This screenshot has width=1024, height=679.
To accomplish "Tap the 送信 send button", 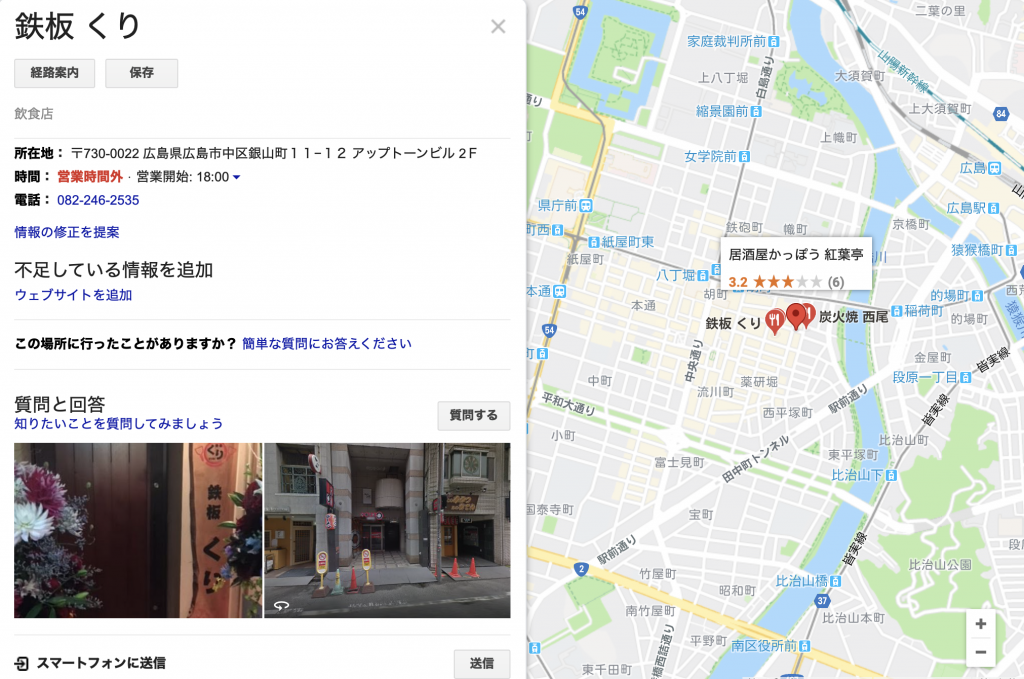I will point(481,663).
